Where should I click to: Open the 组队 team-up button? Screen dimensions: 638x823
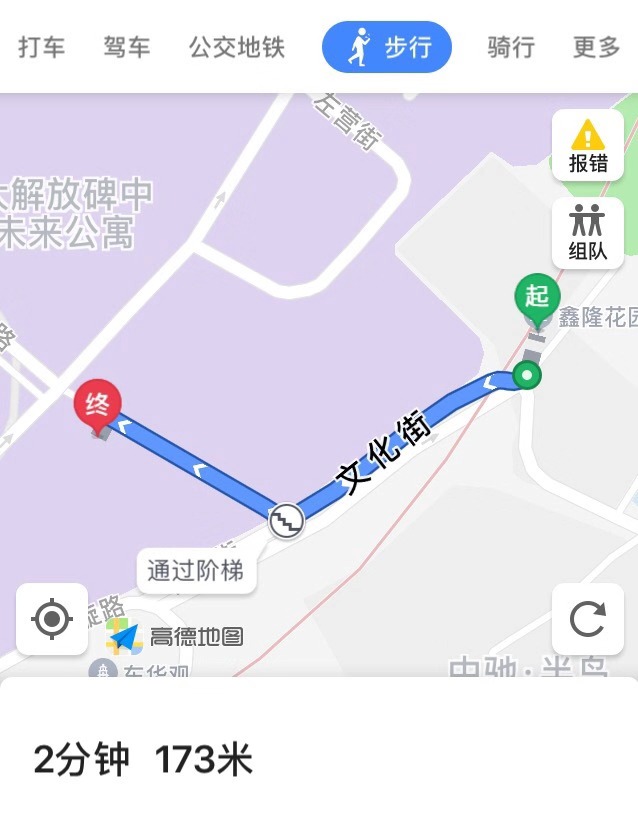(x=587, y=233)
